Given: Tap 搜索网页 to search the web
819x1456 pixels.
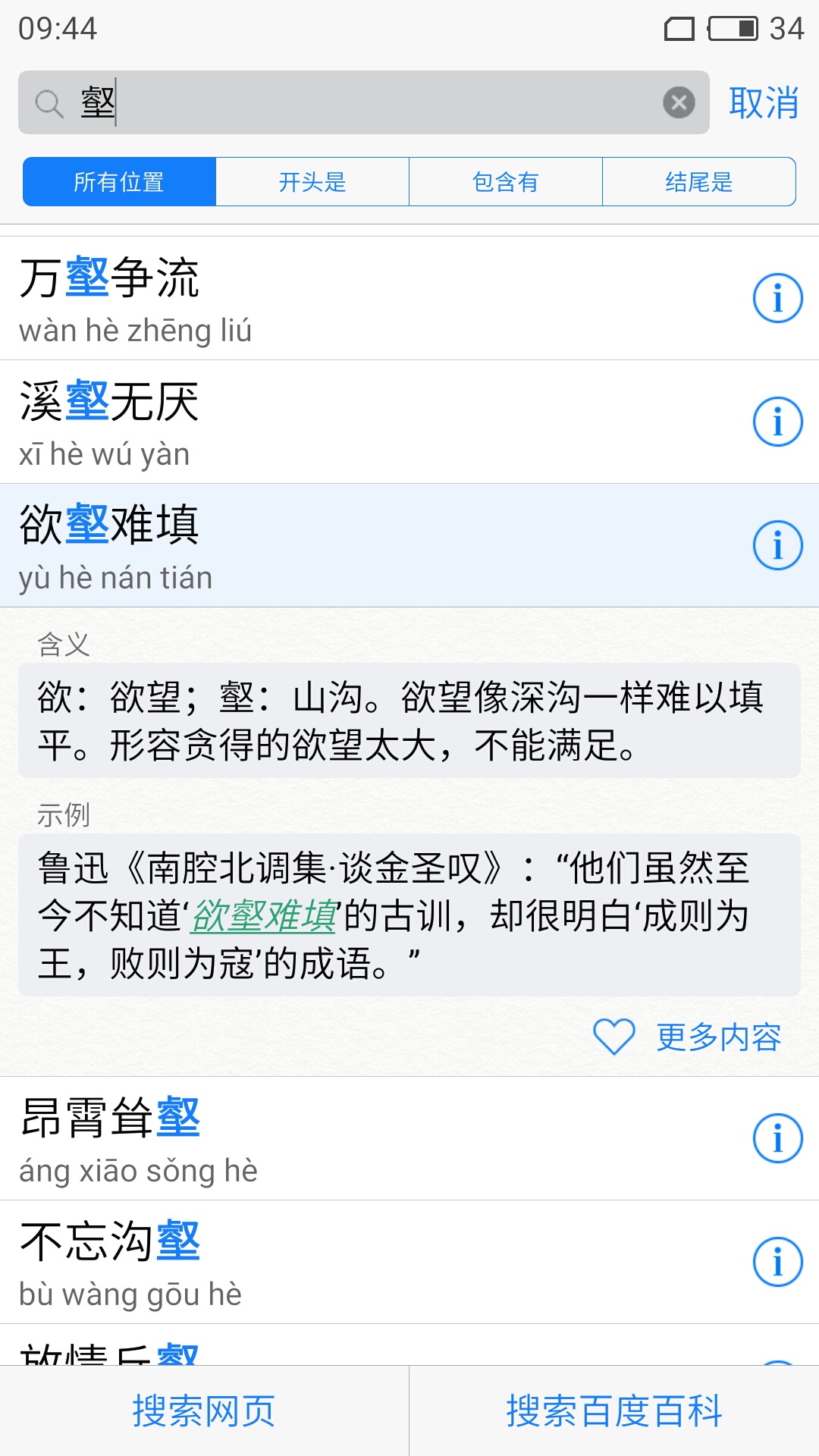Looking at the screenshot, I should pyautogui.click(x=204, y=1410).
